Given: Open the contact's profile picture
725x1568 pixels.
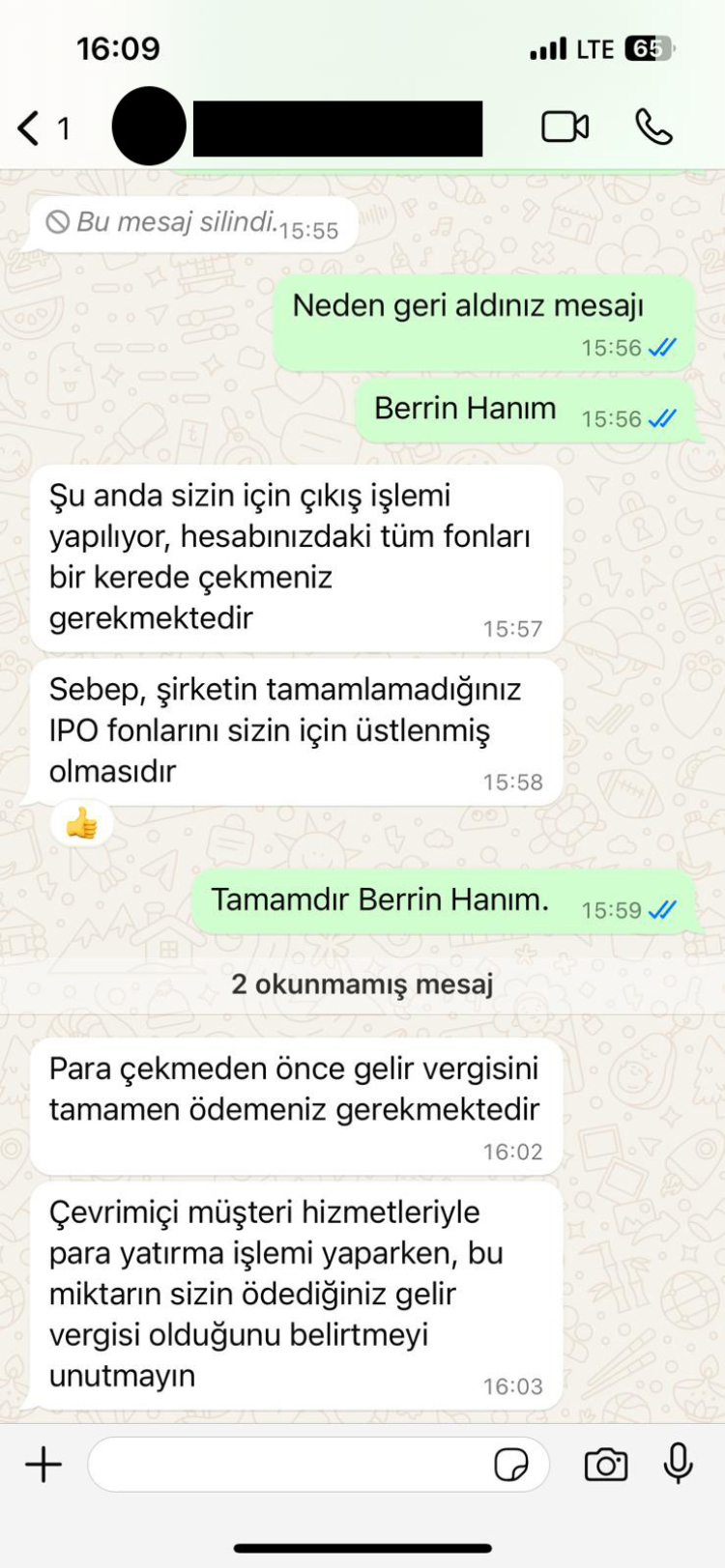Looking at the screenshot, I should [149, 127].
